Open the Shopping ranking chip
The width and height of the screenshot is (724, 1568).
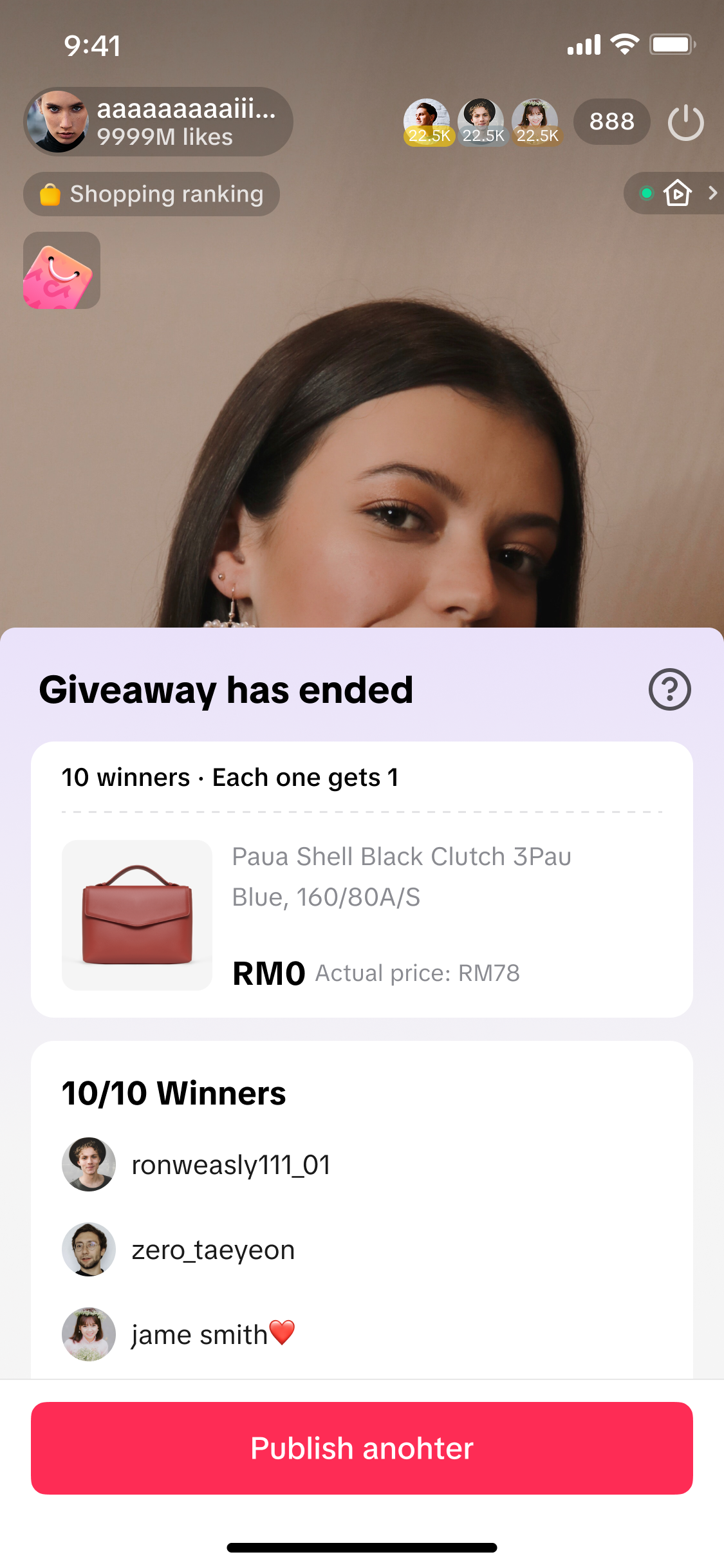(x=152, y=194)
